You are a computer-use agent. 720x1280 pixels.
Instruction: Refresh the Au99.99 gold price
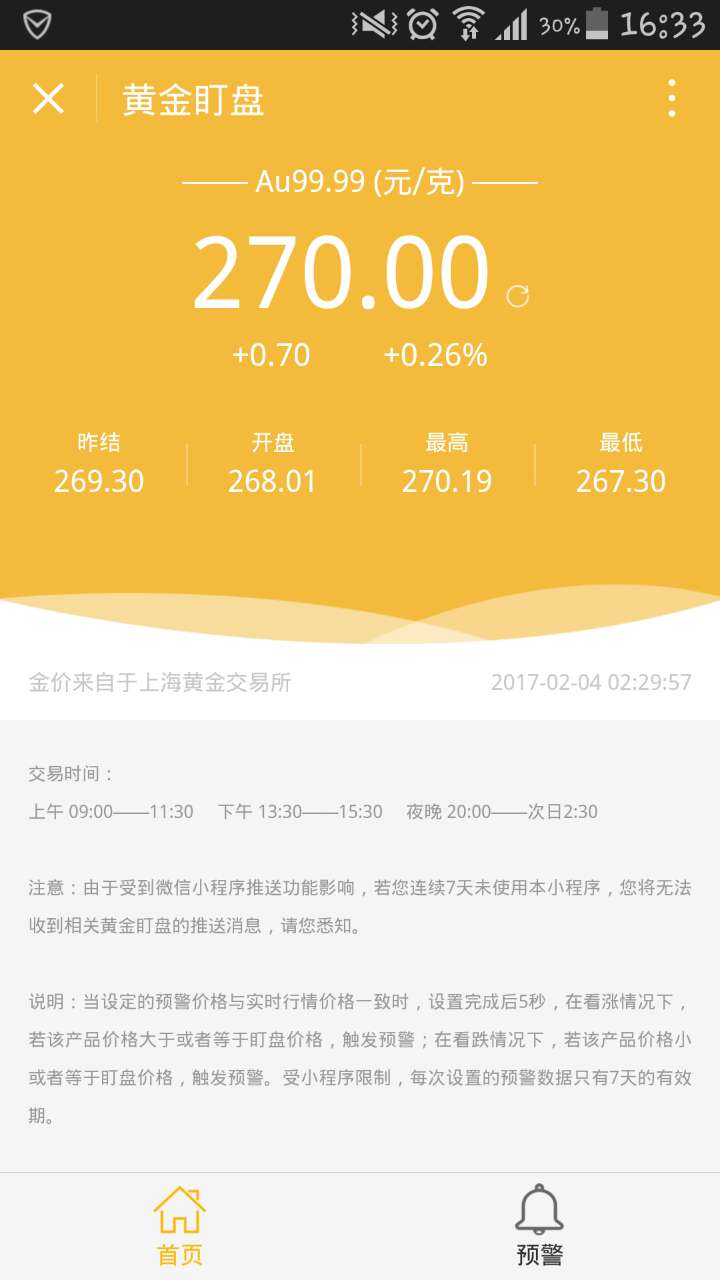point(517,295)
